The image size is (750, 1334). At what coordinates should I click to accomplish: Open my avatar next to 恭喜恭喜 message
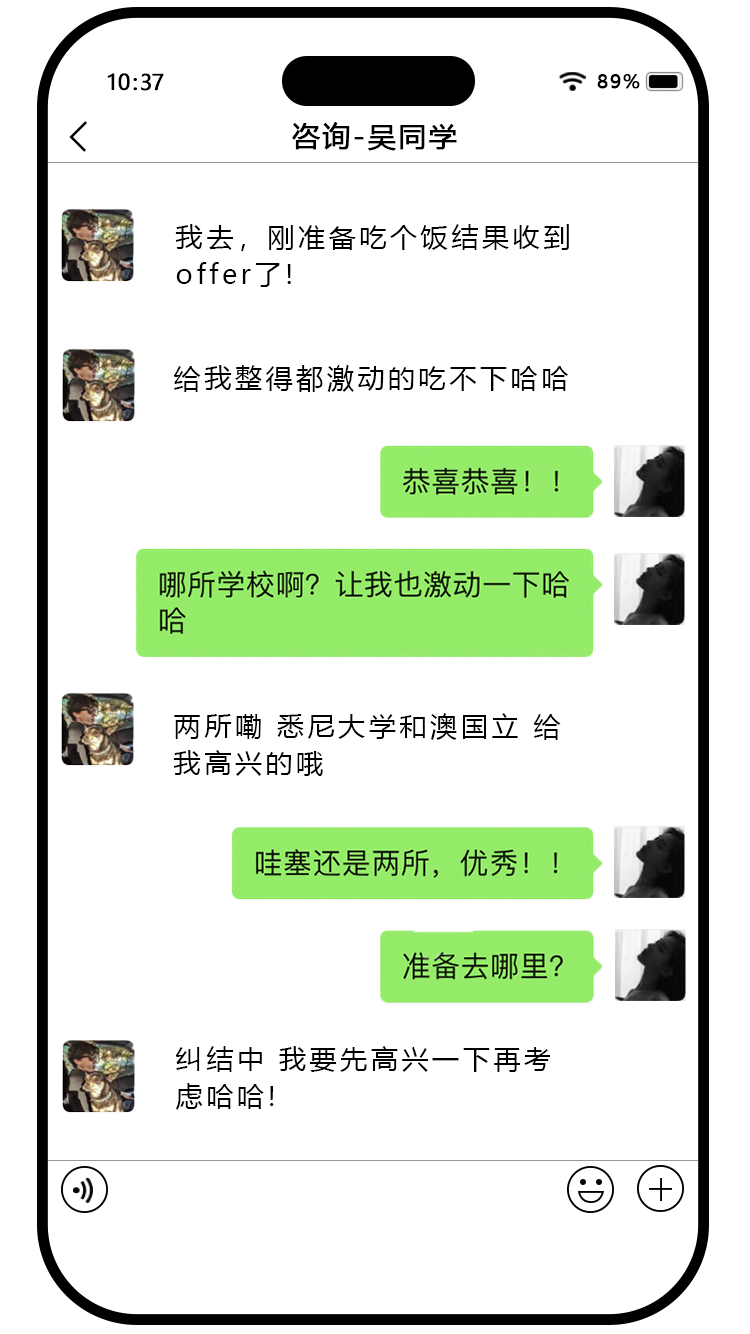click(x=649, y=481)
